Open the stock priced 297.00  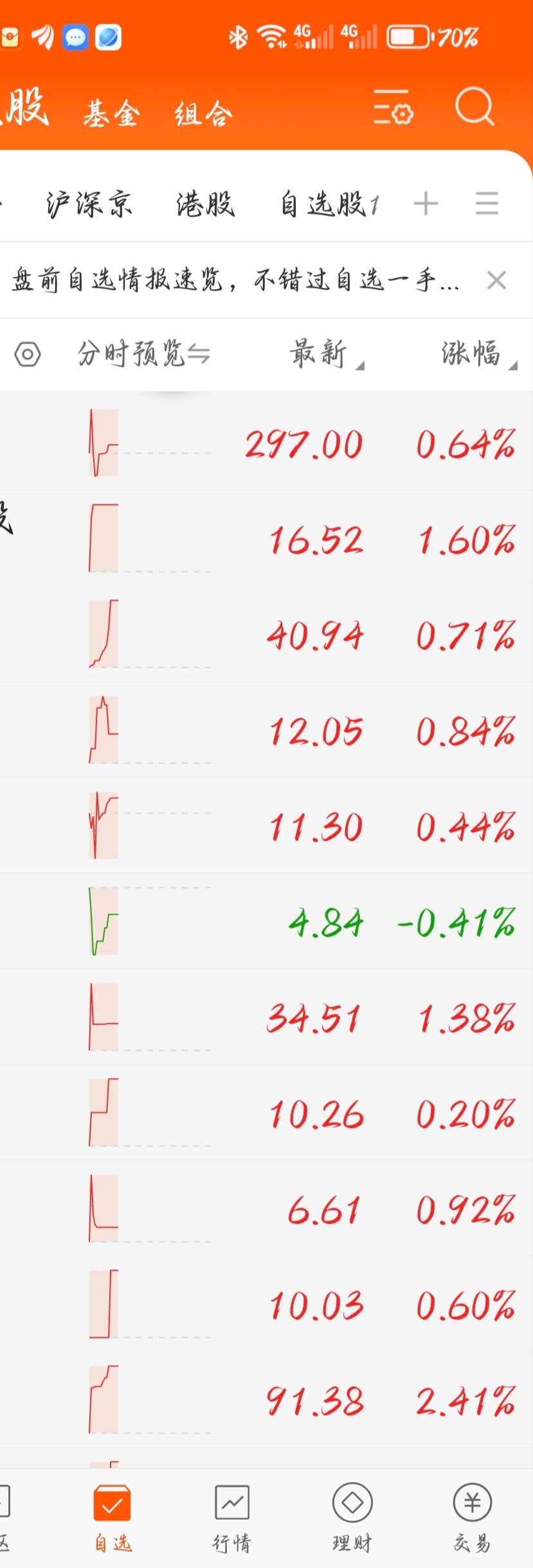click(x=303, y=444)
